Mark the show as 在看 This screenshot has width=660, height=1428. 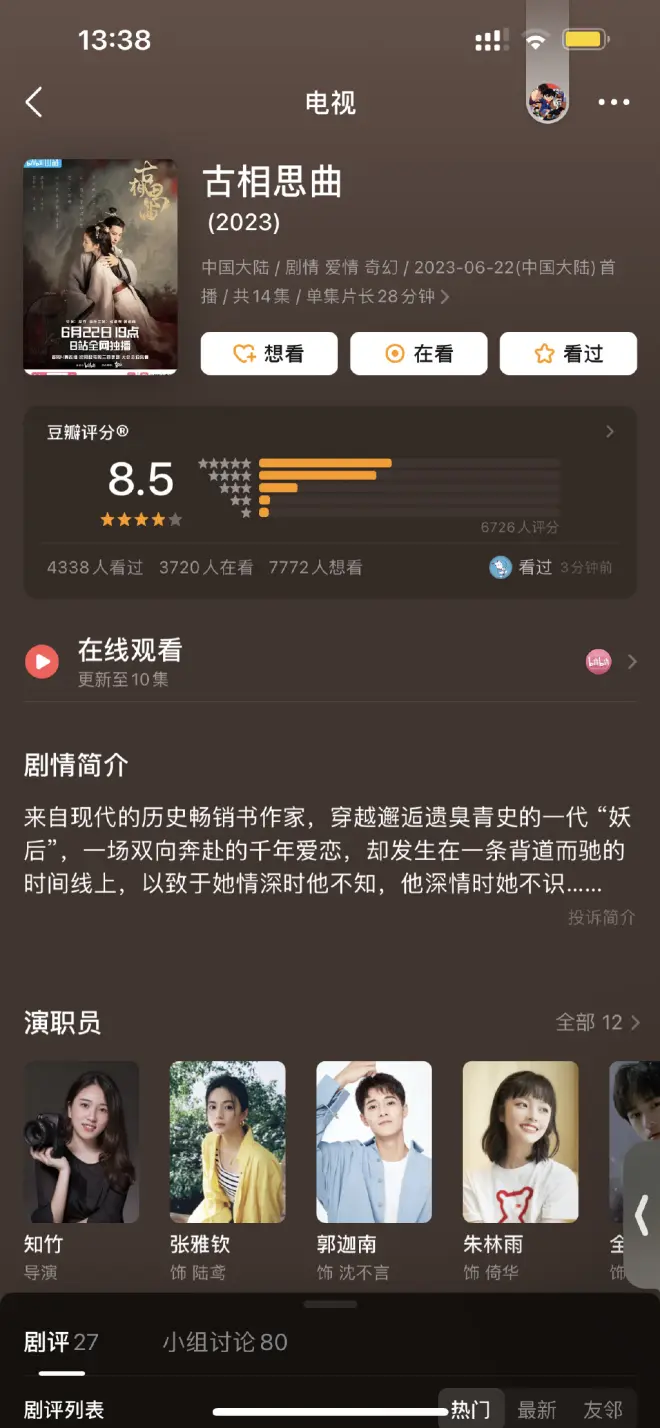coord(418,353)
